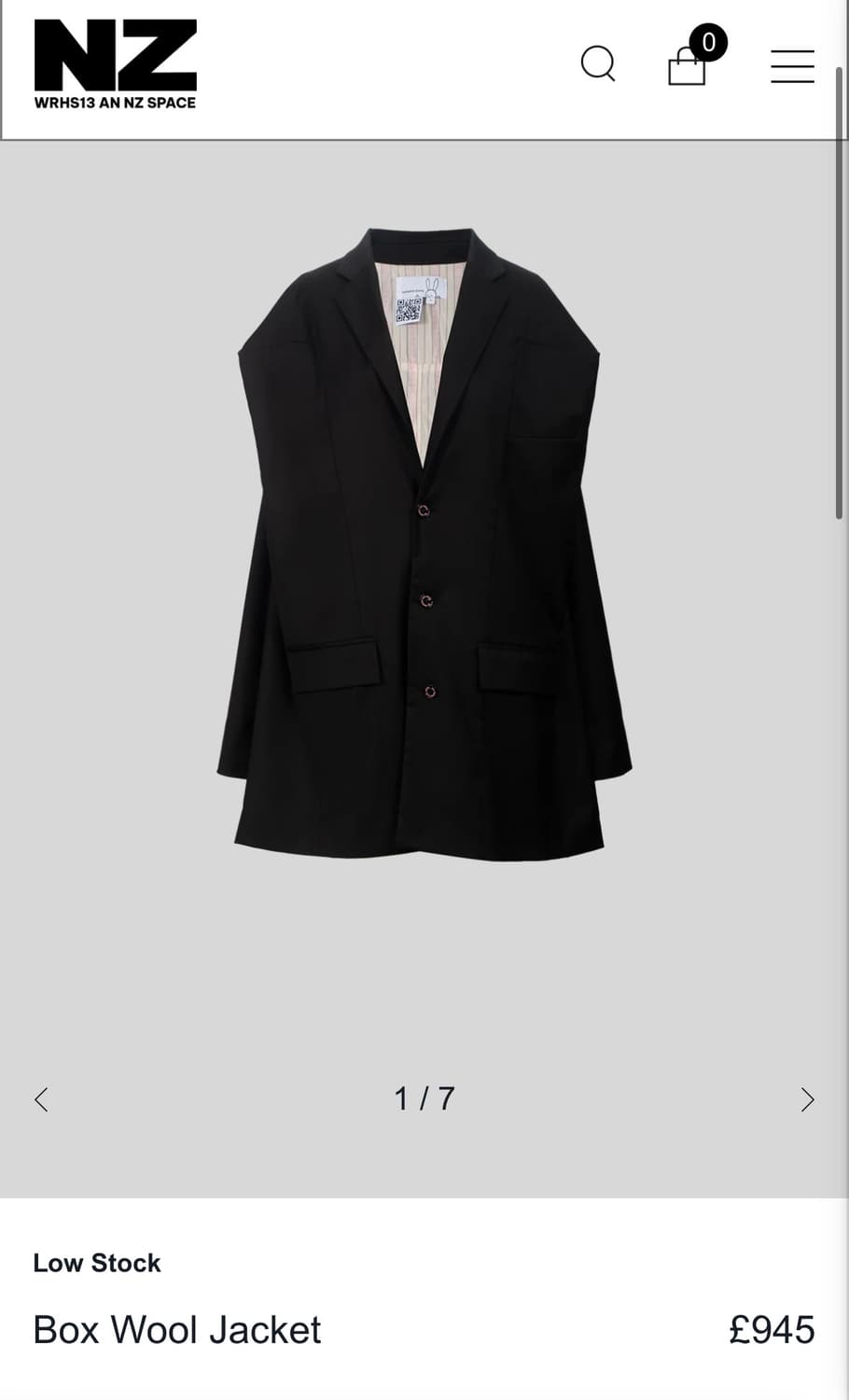Open the hamburger menu
Screen dimensions: 849x1400
tap(792, 66)
